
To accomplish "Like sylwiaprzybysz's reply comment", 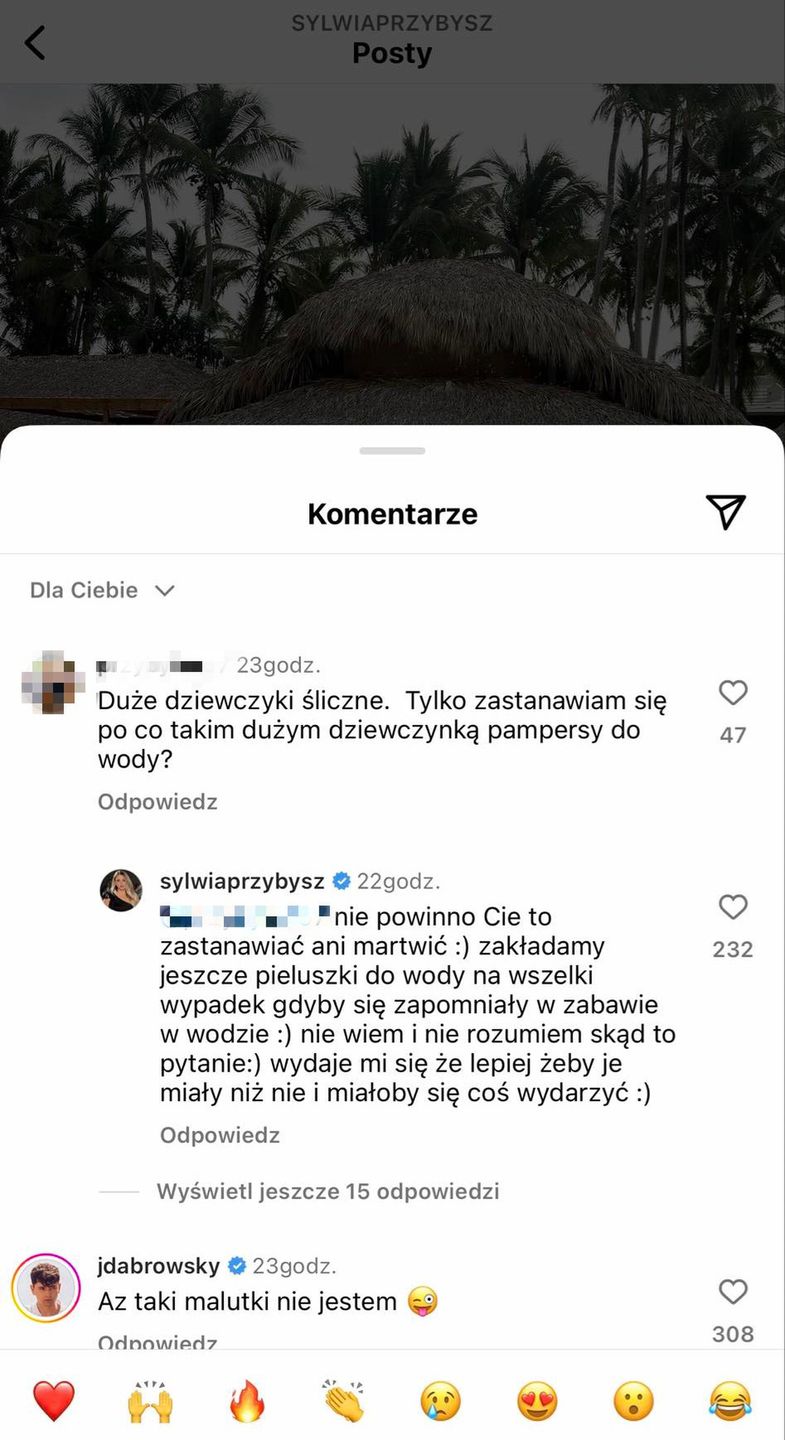I will tap(733, 907).
